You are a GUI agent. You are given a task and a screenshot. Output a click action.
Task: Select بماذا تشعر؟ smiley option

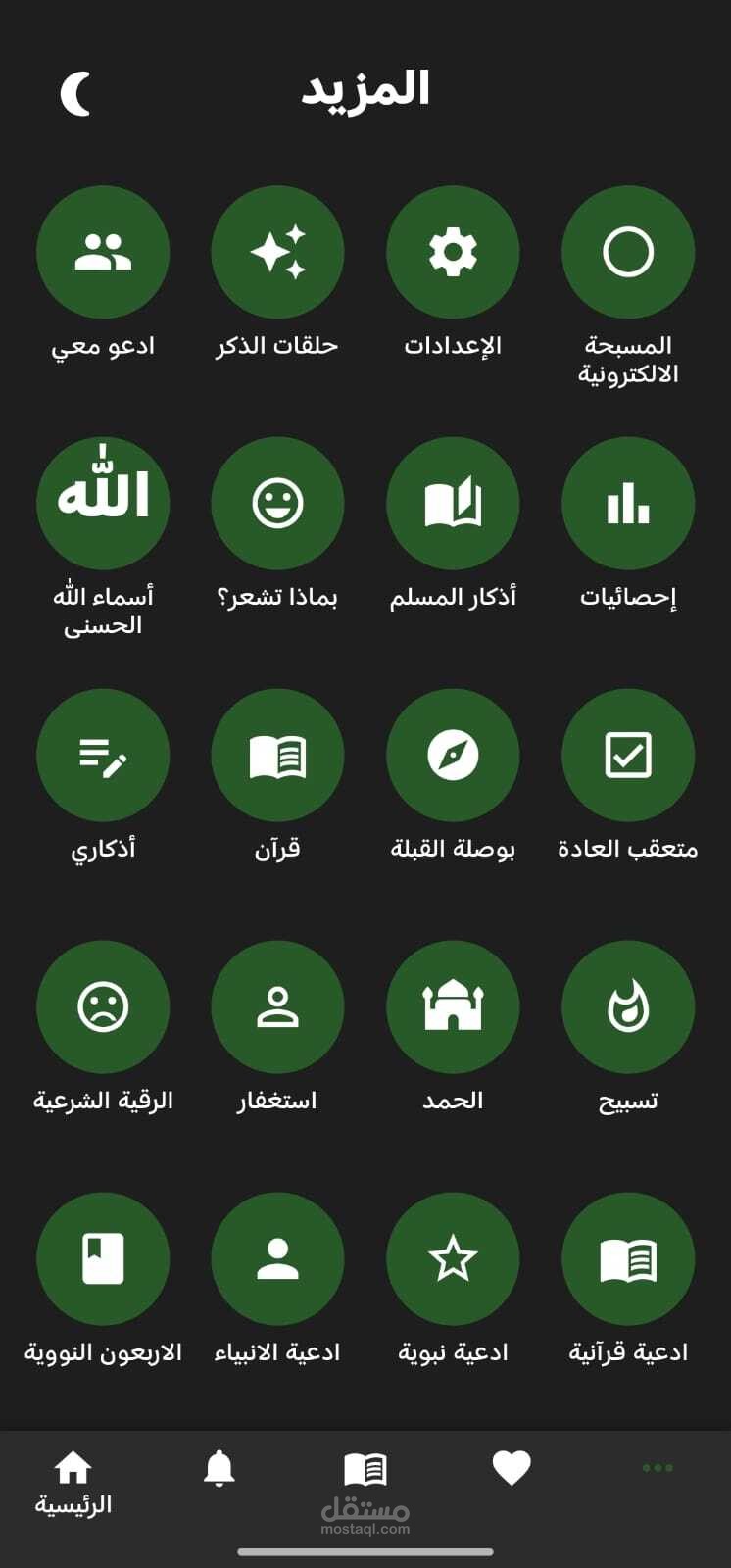click(x=277, y=503)
